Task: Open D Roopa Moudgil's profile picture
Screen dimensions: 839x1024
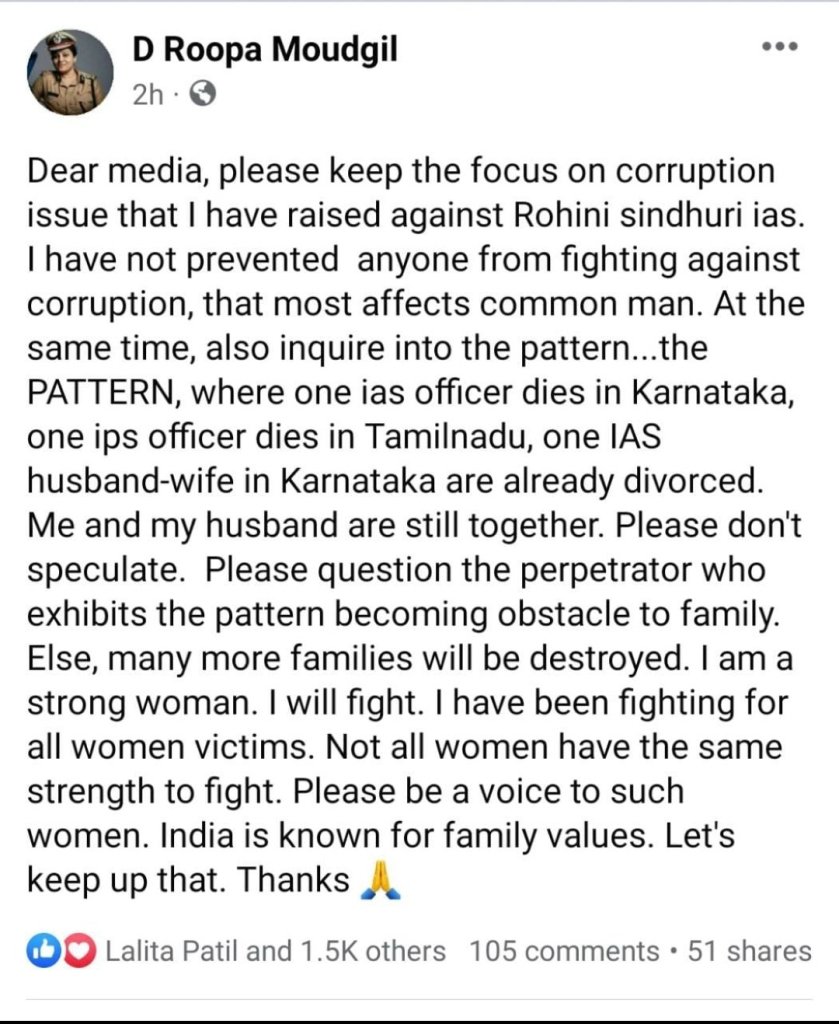Action: point(70,72)
